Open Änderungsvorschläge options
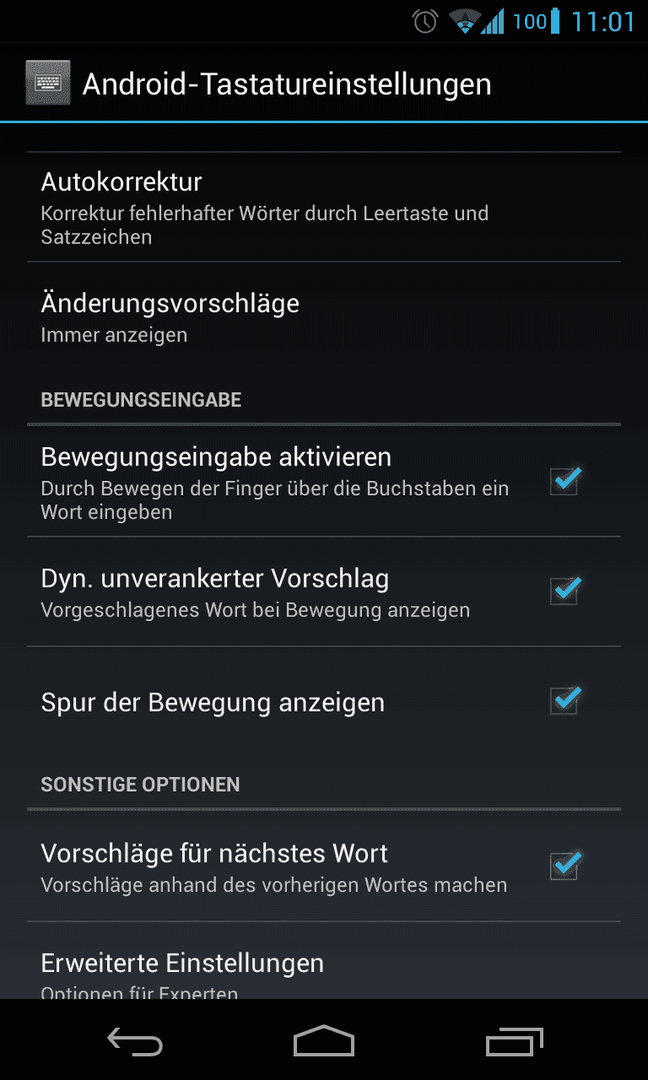 pyautogui.click(x=324, y=317)
